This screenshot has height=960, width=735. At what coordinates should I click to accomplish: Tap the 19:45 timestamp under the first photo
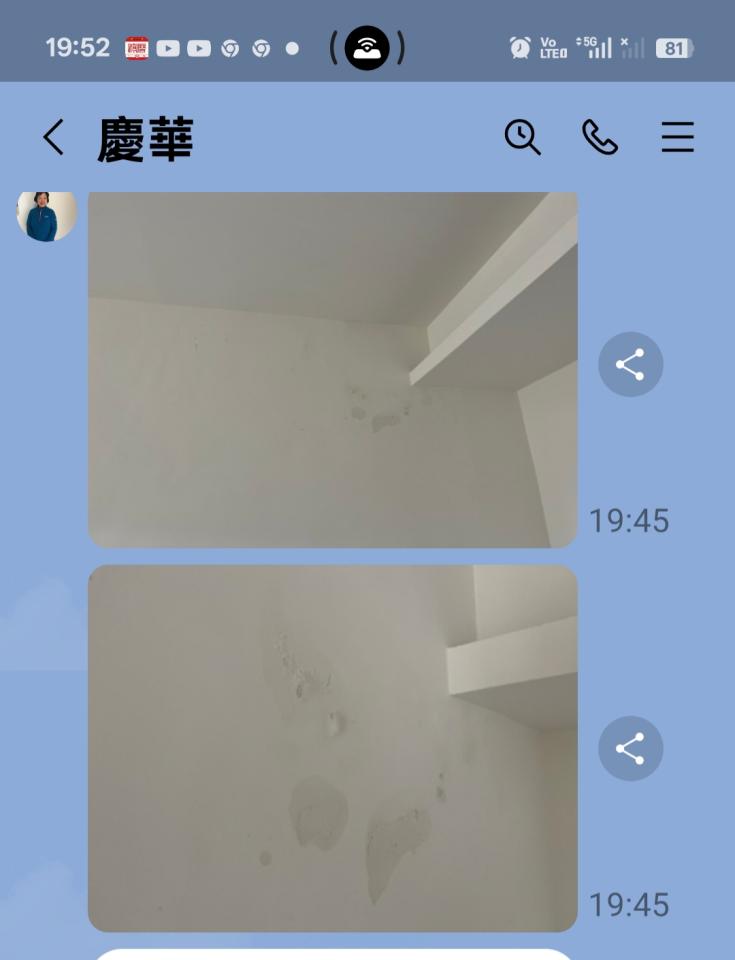pos(630,521)
